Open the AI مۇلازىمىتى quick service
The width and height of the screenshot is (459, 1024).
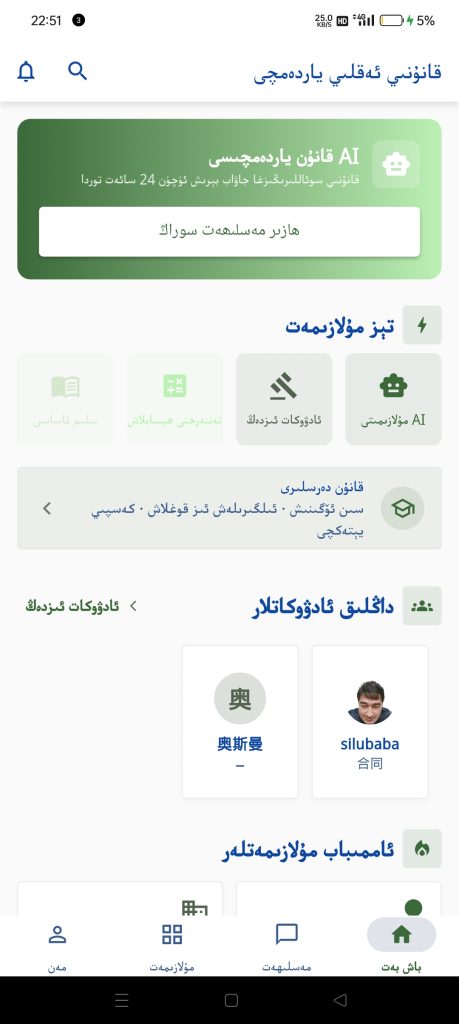pos(393,399)
